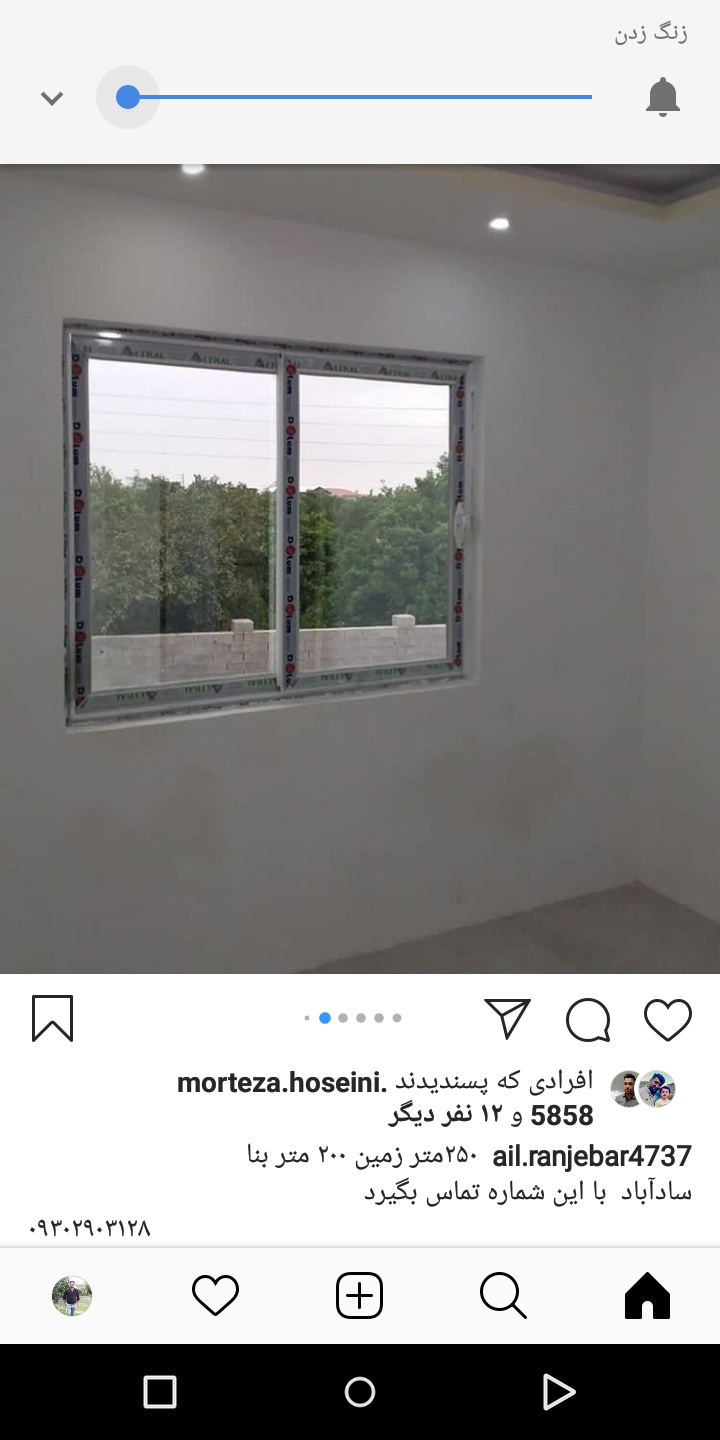The width and height of the screenshot is (720, 1440).
Task: Like this post with the heart icon
Action: [667, 1019]
